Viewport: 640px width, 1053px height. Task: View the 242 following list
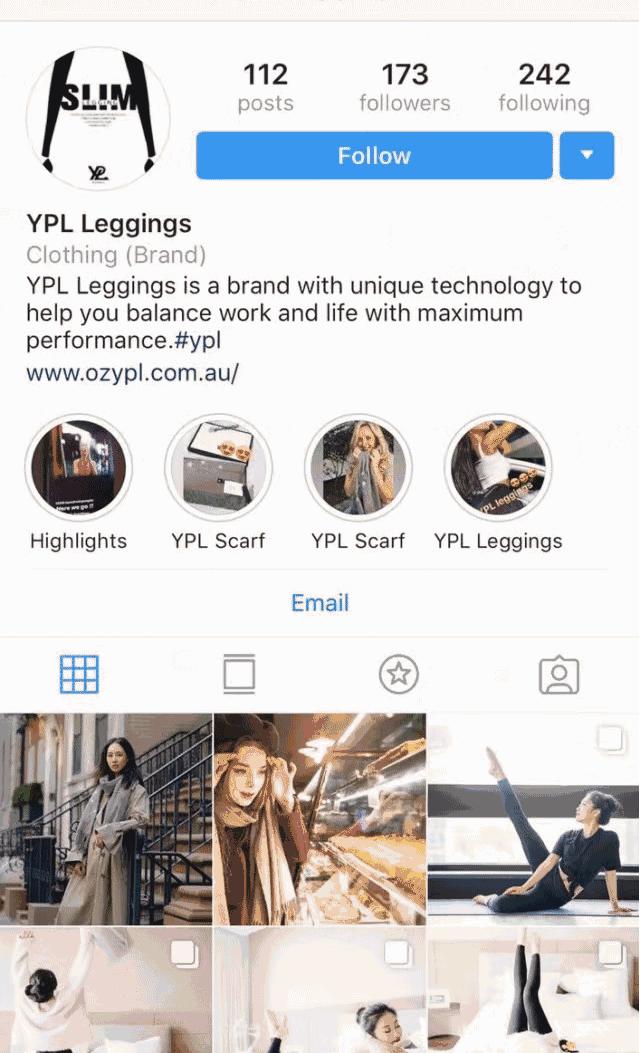tap(544, 88)
